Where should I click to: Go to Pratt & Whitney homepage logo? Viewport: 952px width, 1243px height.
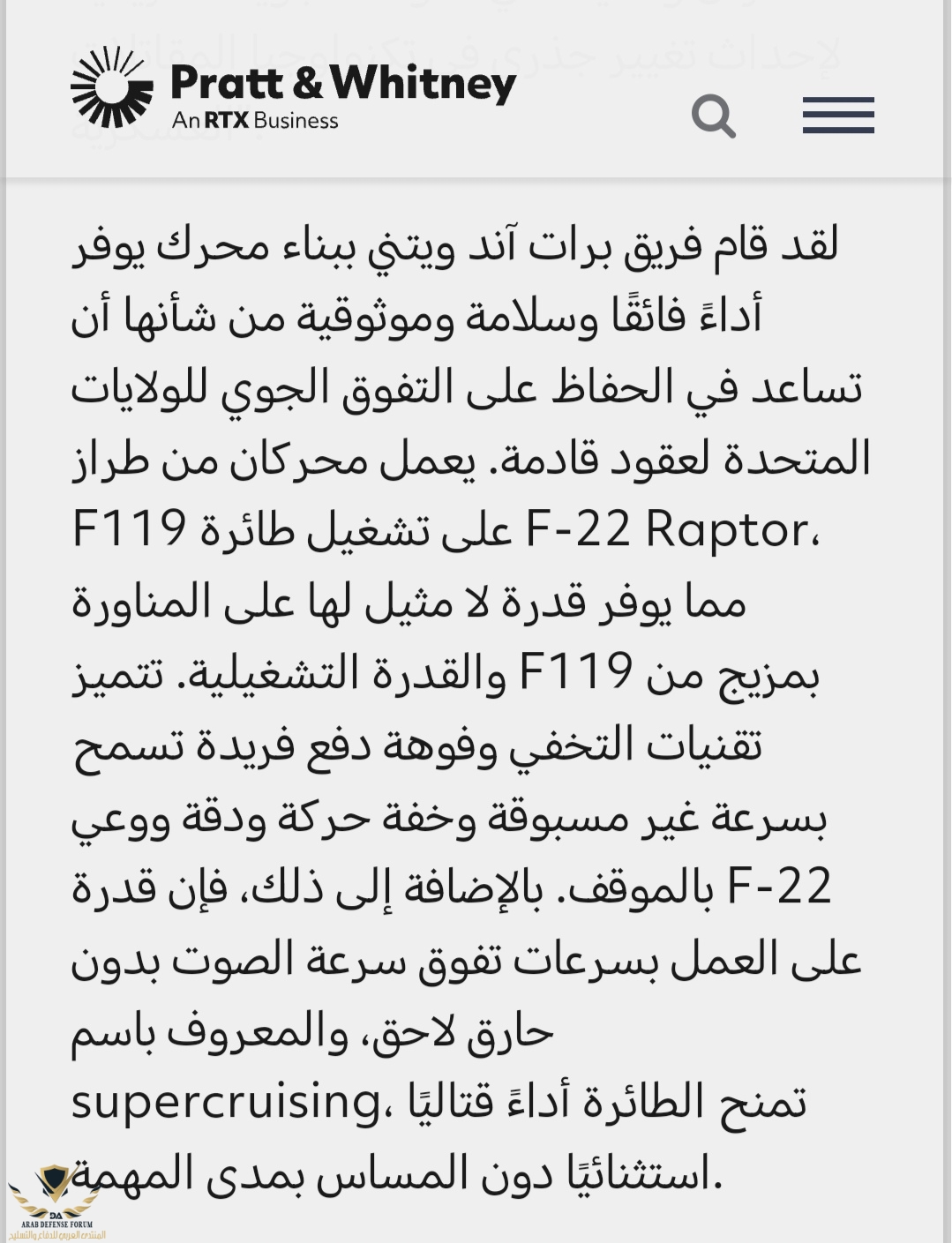click(293, 89)
